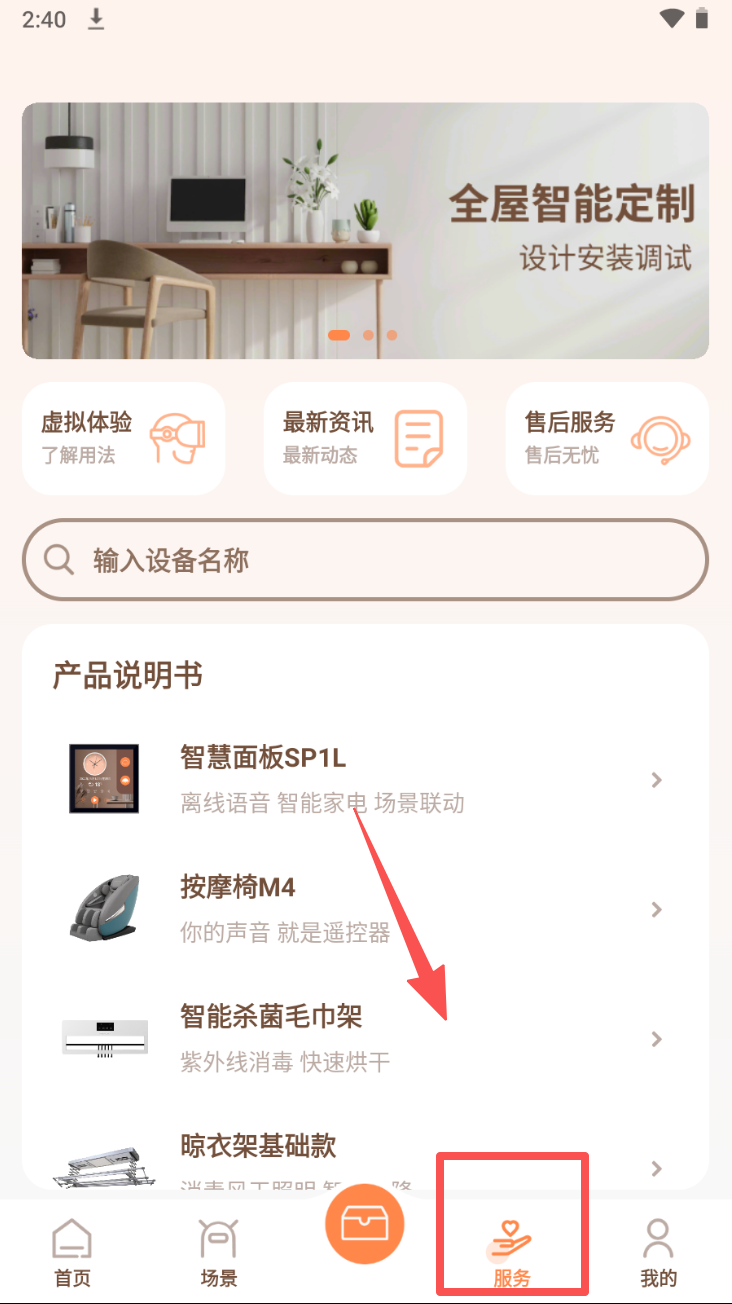Open 最新资讯 news card

click(x=365, y=438)
